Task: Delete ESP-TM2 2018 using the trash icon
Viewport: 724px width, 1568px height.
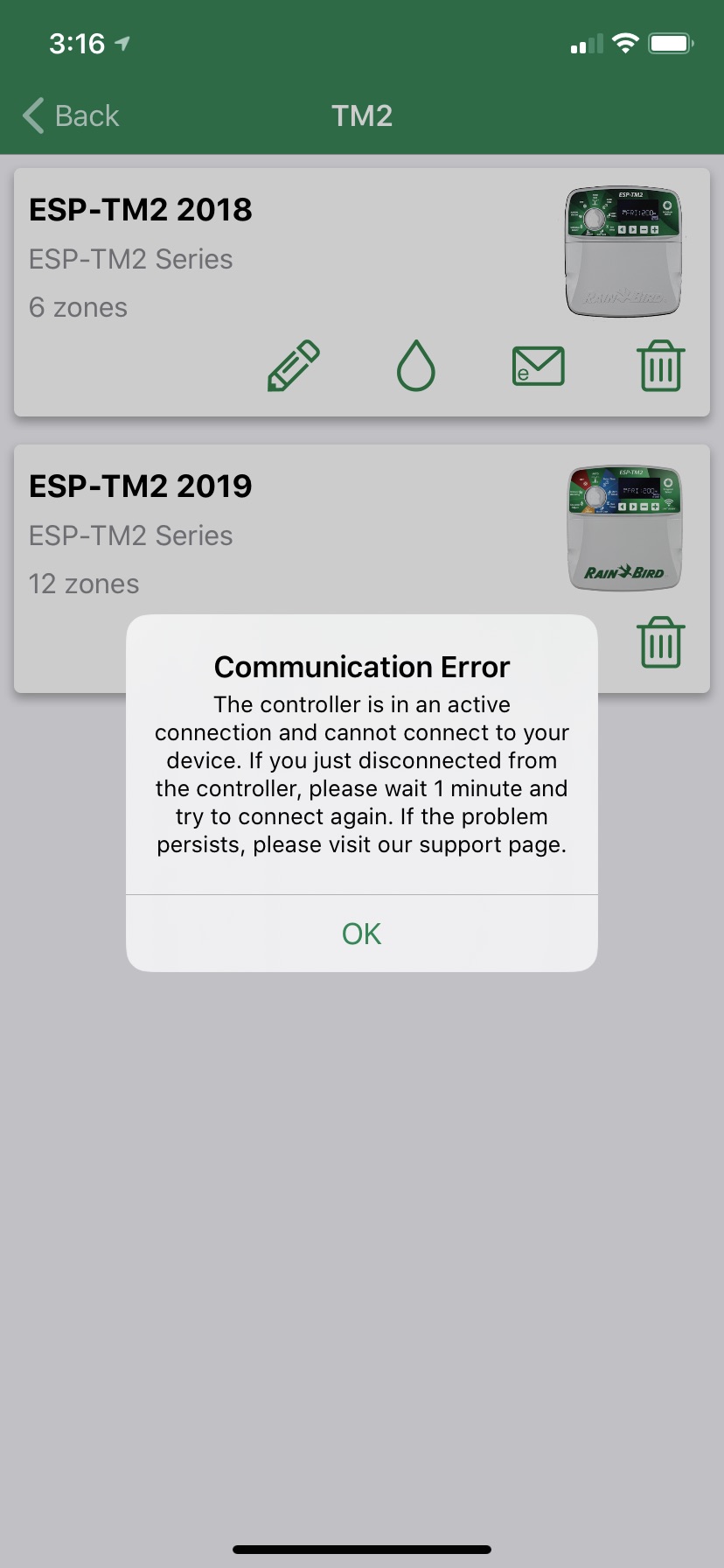Action: pyautogui.click(x=660, y=366)
